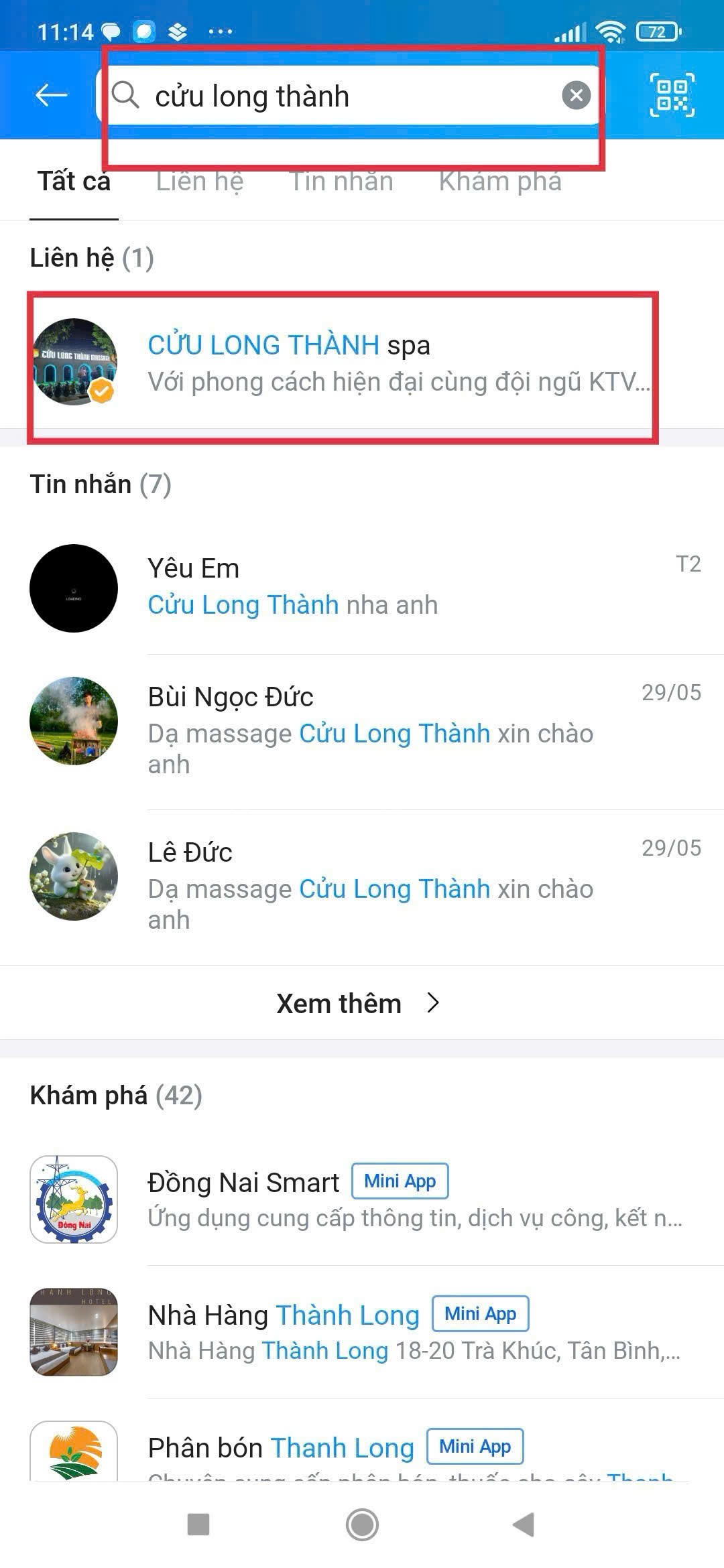Open recent apps via the square button
724x1568 pixels.
(x=198, y=1524)
